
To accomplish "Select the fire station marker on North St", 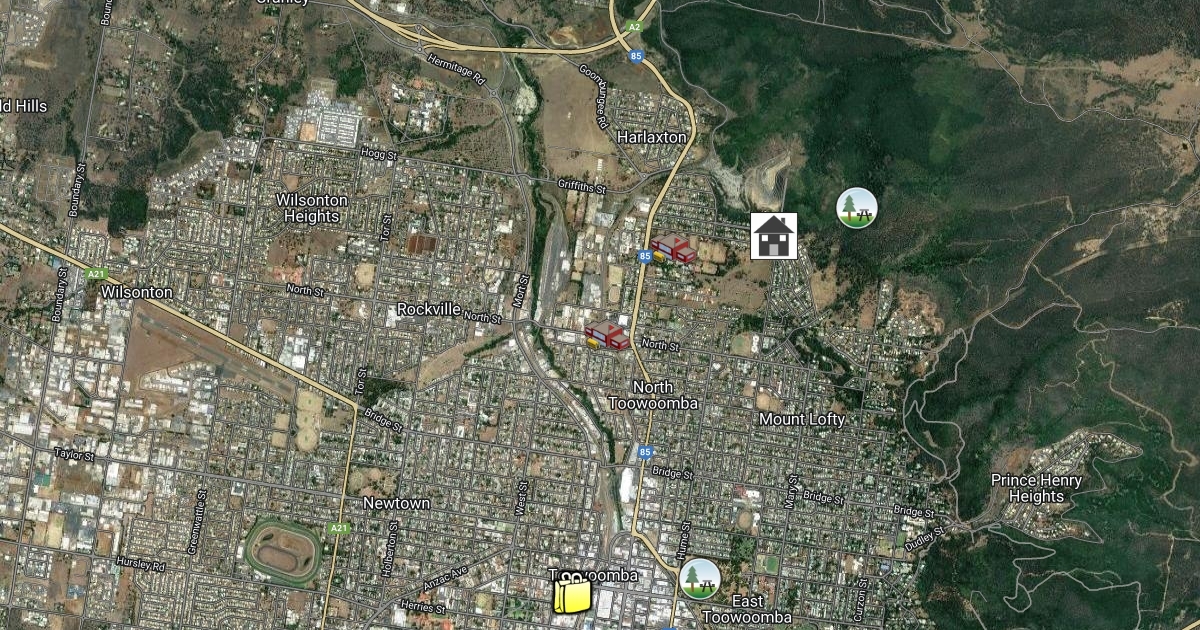I will [607, 335].
